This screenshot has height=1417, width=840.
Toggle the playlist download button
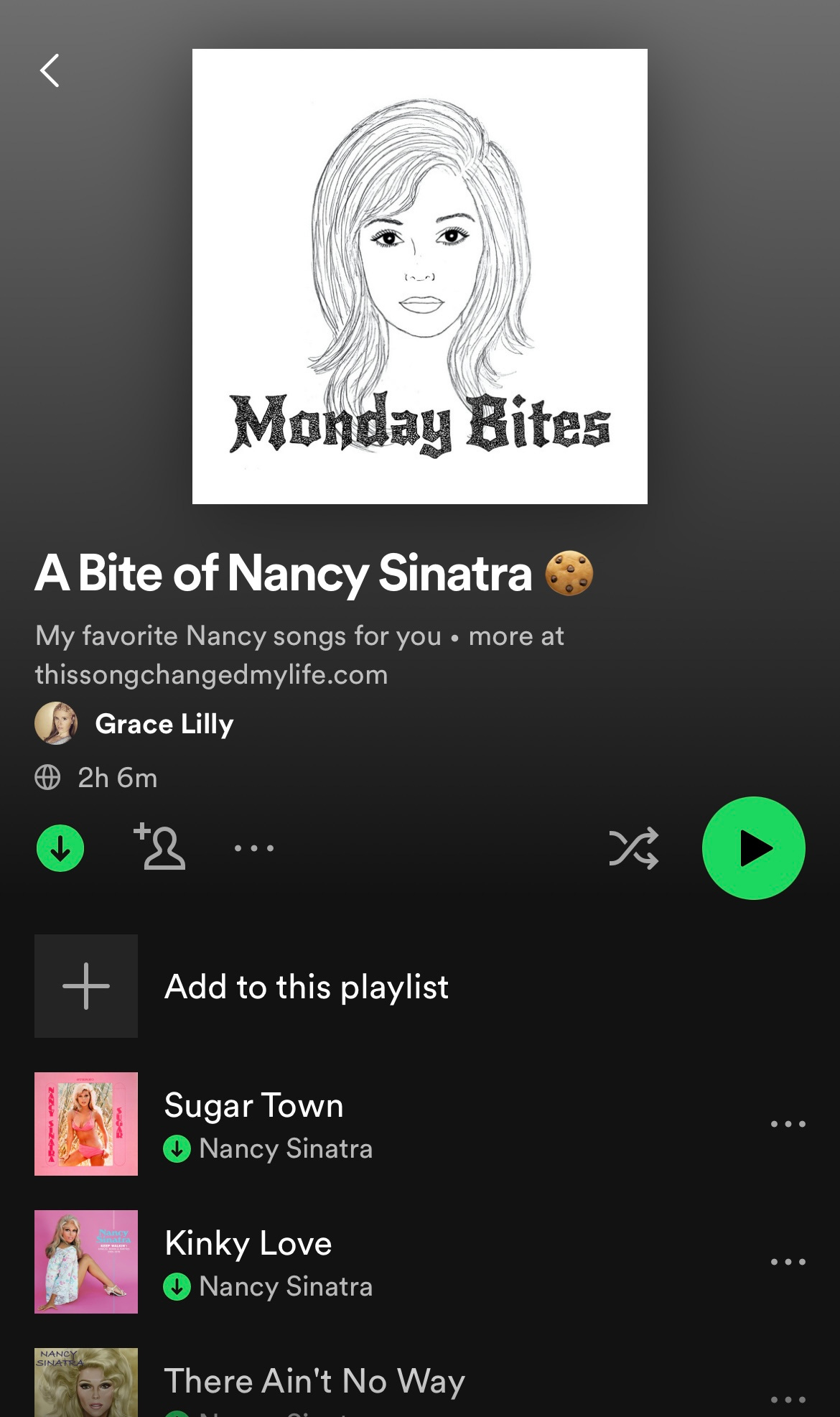pos(60,848)
